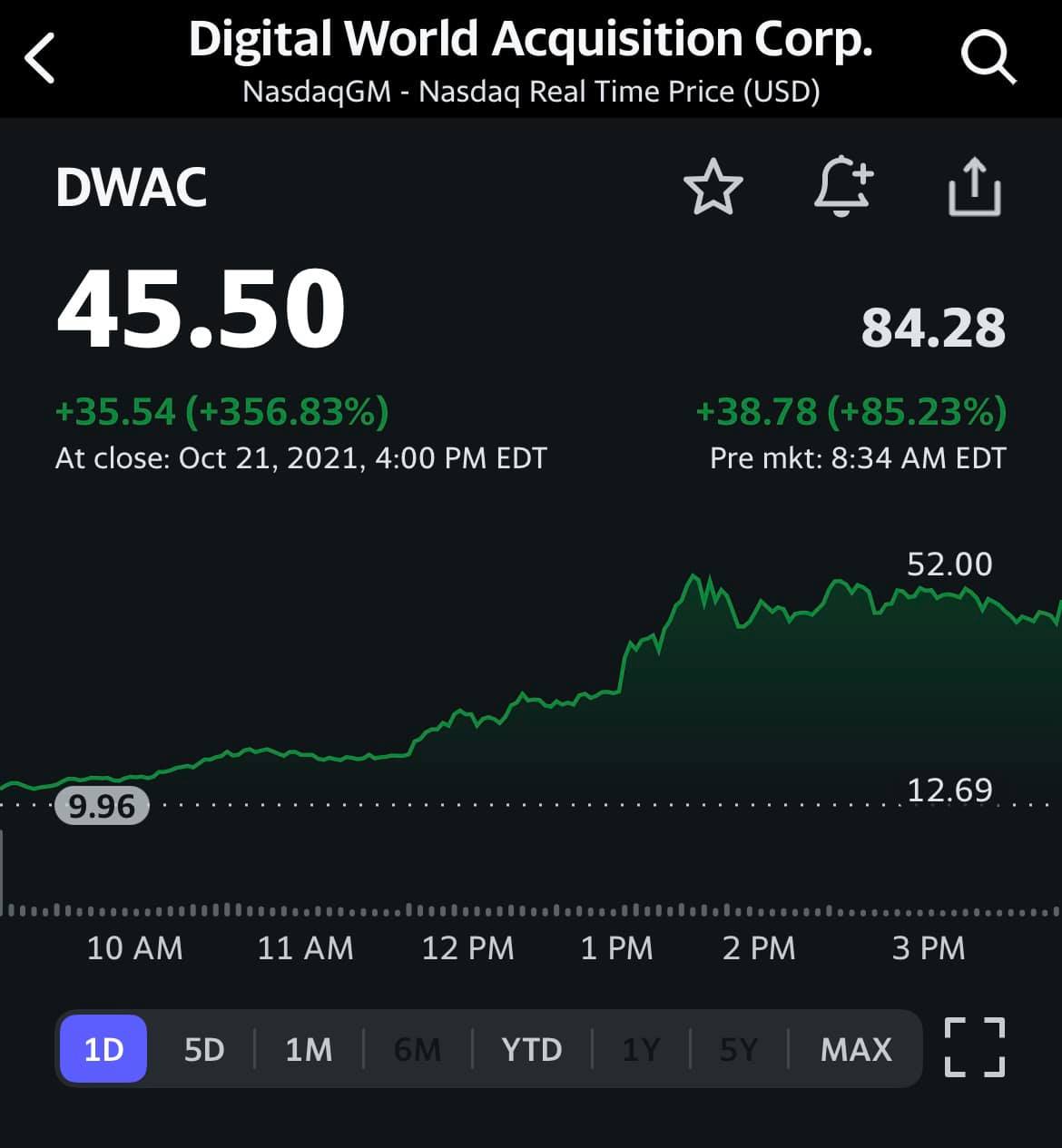Share the DWAC quote

[x=974, y=187]
